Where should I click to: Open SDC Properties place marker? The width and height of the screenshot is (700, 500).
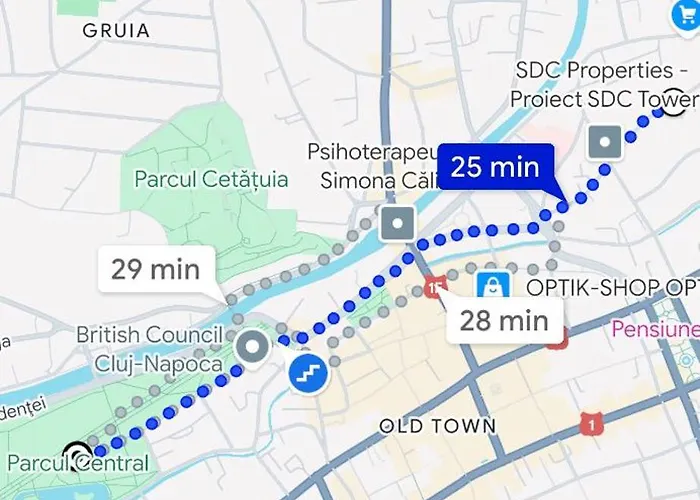[605, 143]
